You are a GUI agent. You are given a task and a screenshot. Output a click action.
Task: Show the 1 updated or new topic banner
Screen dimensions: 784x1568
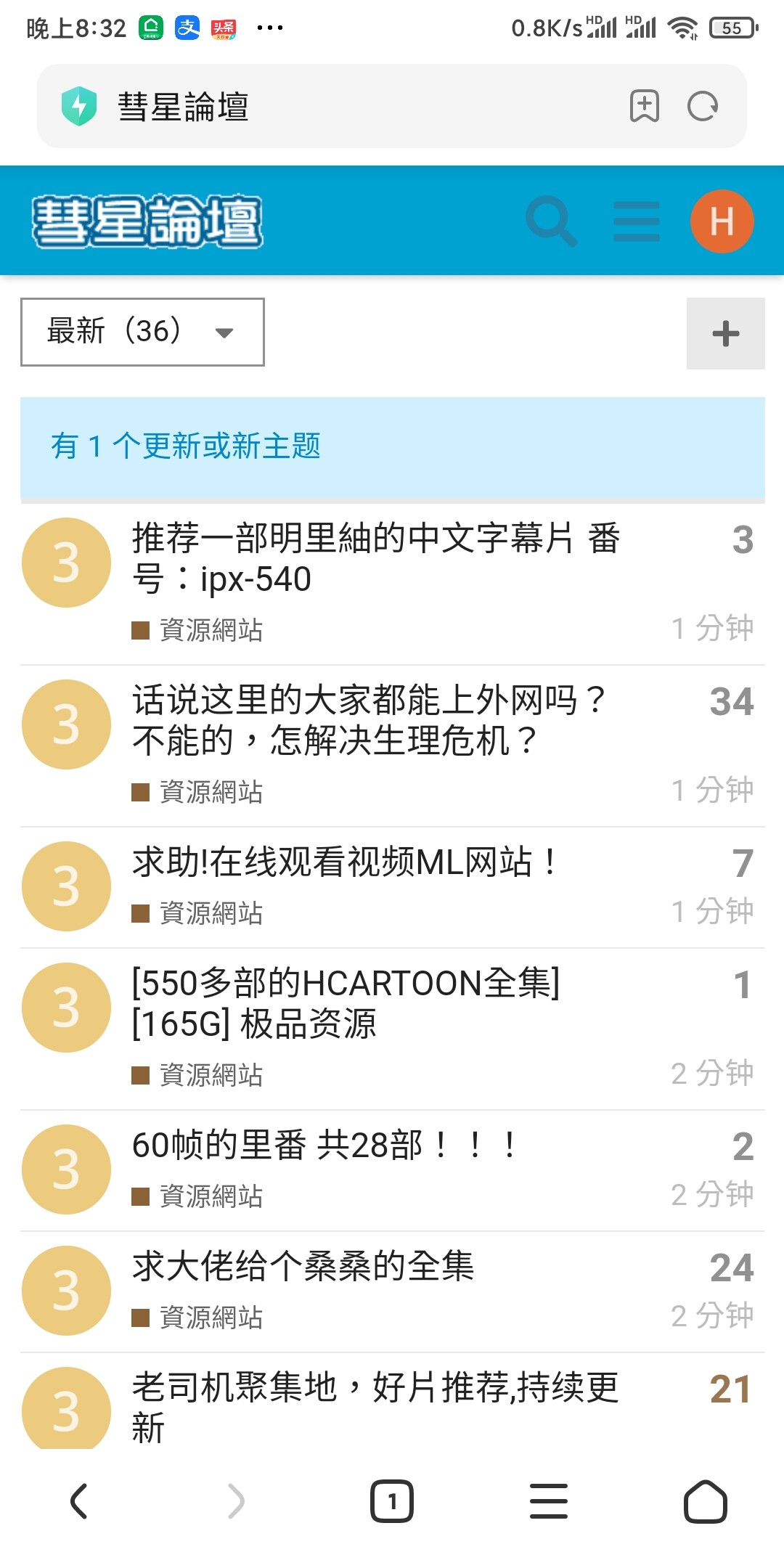(393, 446)
